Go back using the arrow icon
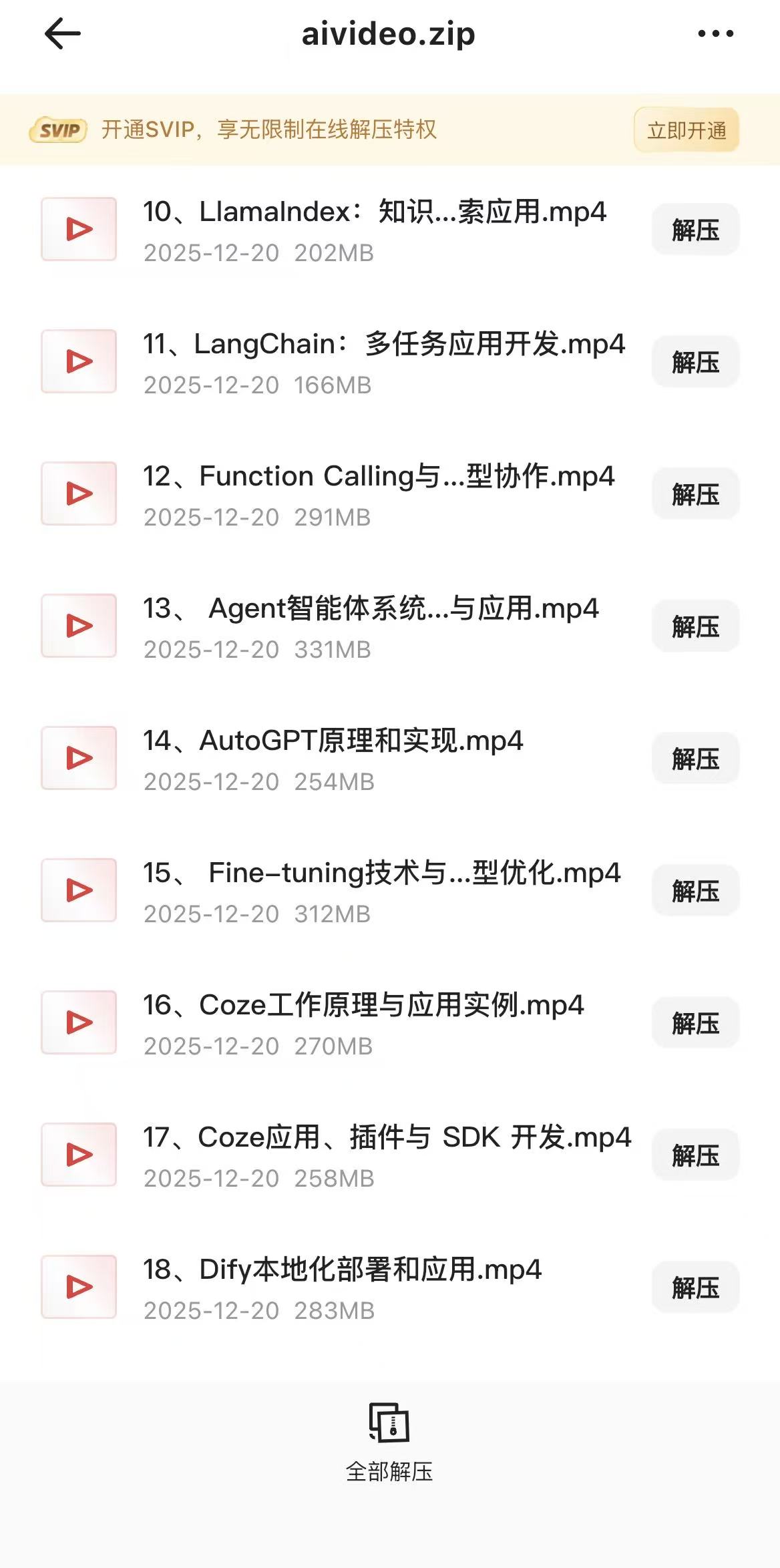Viewport: 780px width, 1568px height. pos(63,33)
